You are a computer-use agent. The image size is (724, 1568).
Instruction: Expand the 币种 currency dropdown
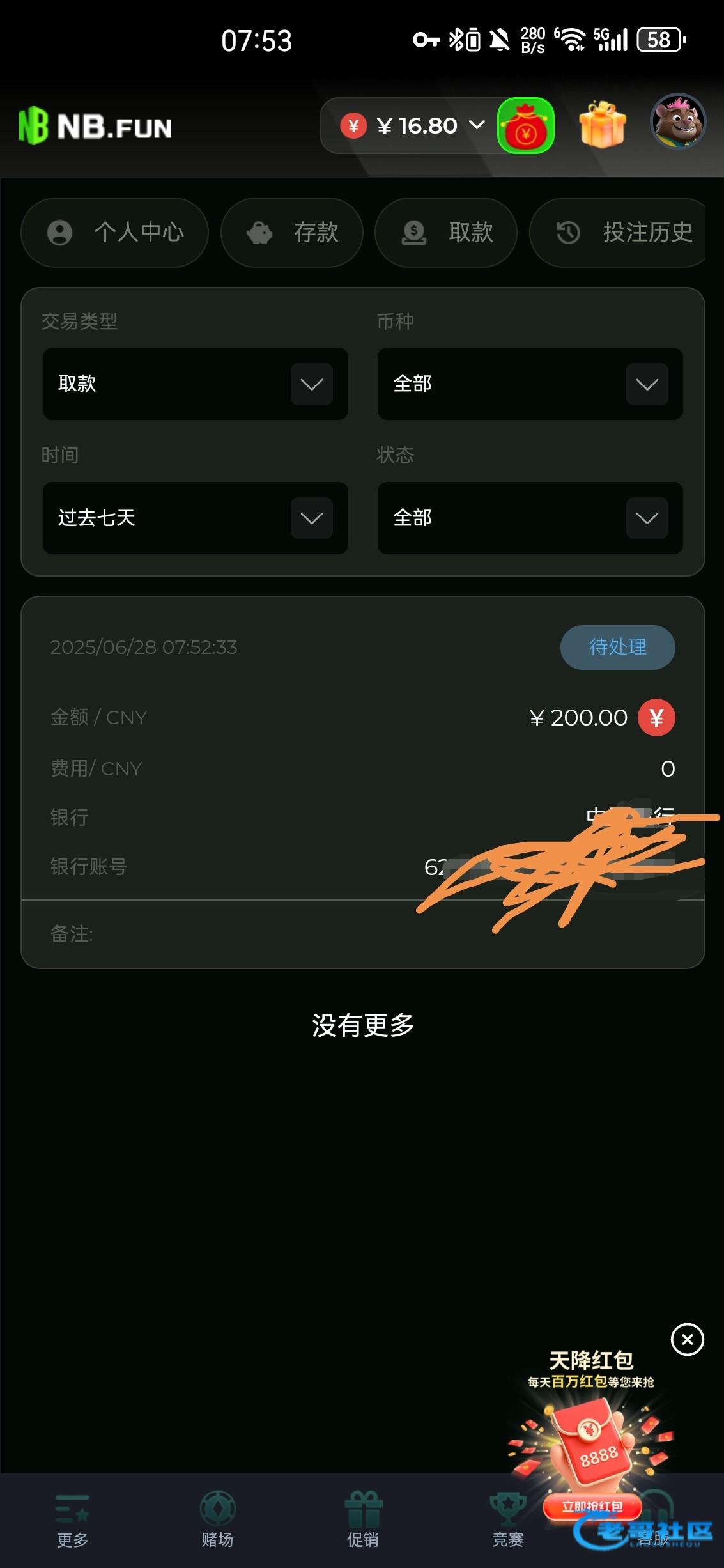pos(530,384)
